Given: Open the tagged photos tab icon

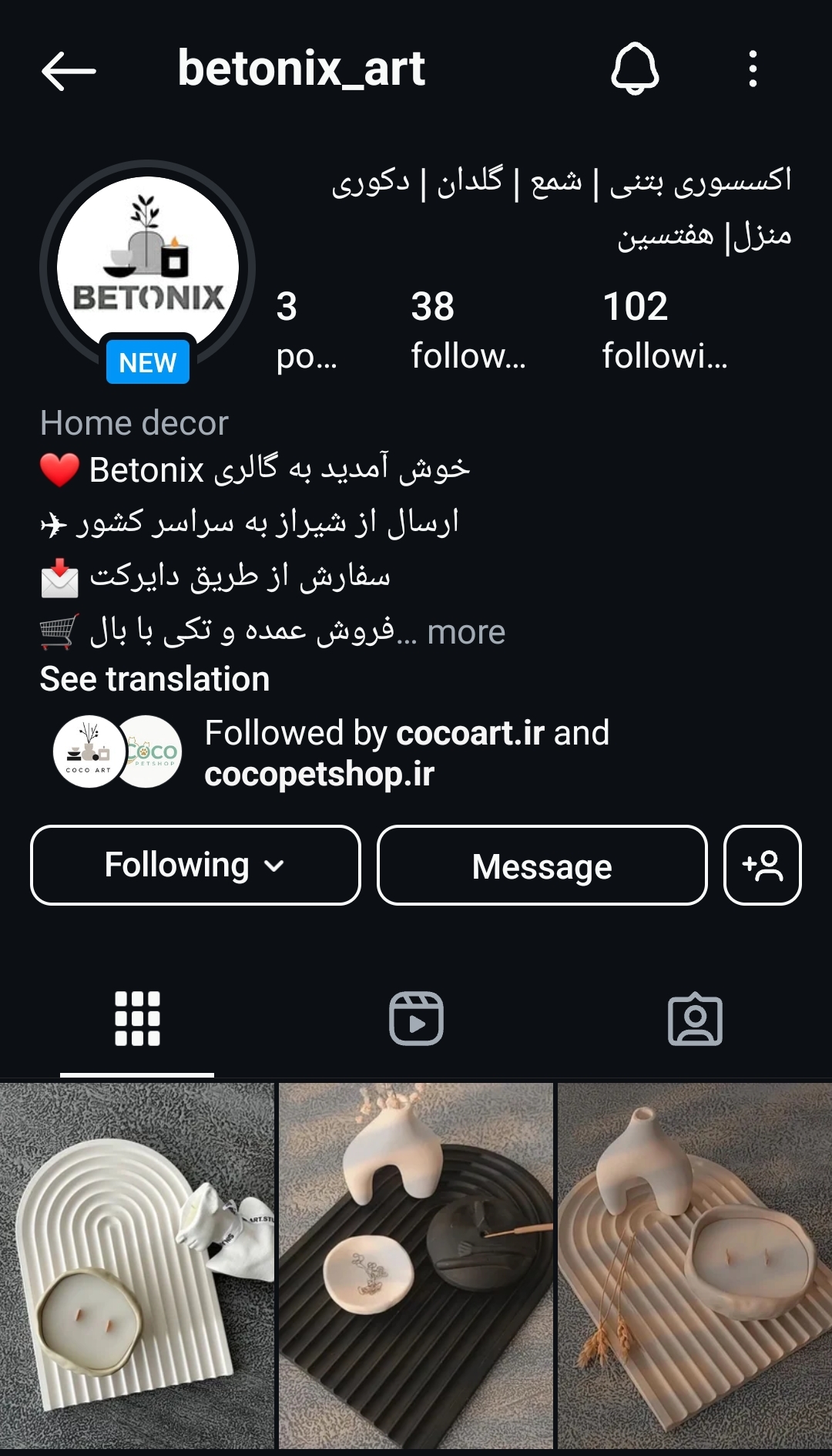Looking at the screenshot, I should (695, 1017).
